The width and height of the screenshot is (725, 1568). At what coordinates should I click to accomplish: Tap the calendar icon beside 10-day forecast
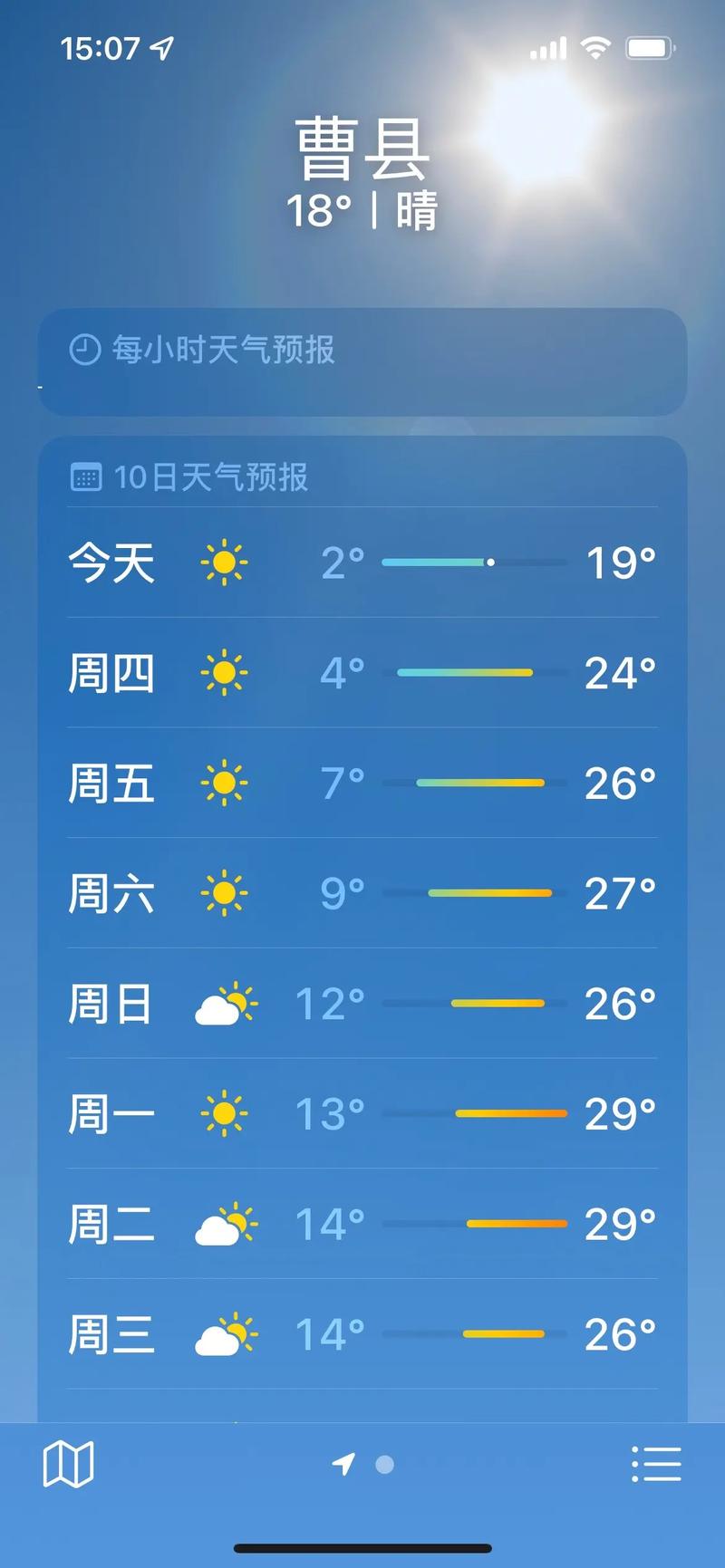86,476
